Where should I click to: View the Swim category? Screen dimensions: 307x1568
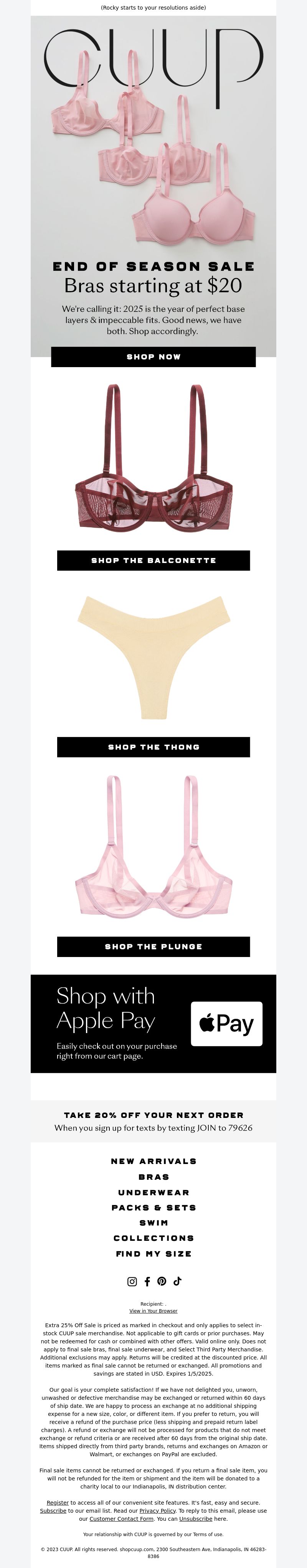[153, 1223]
